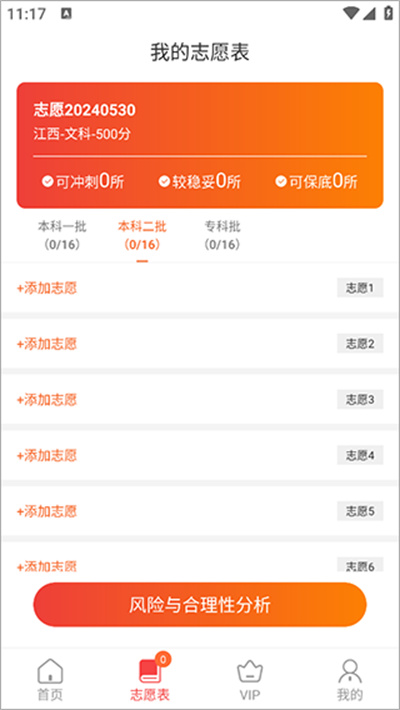Tap the 风险与合理性分析 button
The image size is (400, 710).
point(200,604)
